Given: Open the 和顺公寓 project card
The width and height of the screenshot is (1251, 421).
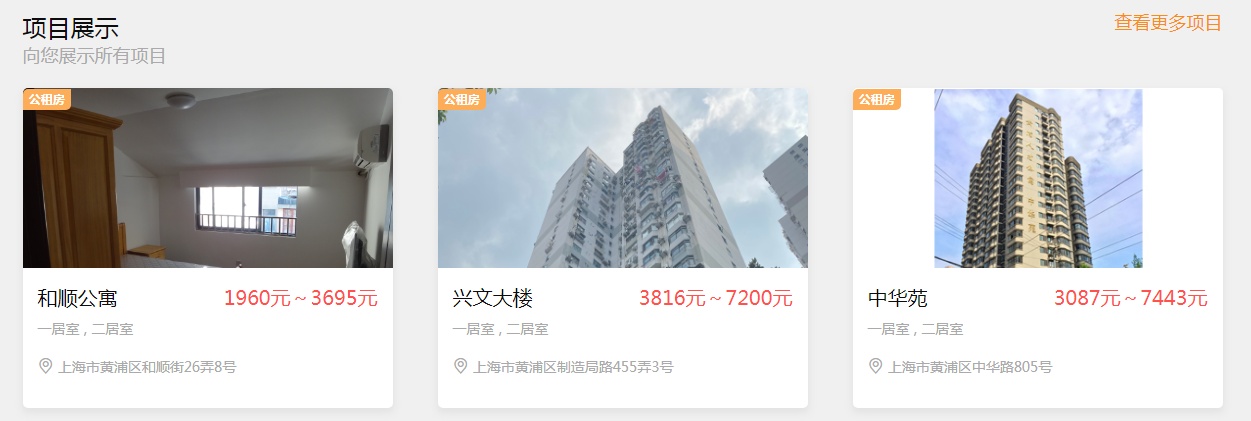Looking at the screenshot, I should pos(207,247).
